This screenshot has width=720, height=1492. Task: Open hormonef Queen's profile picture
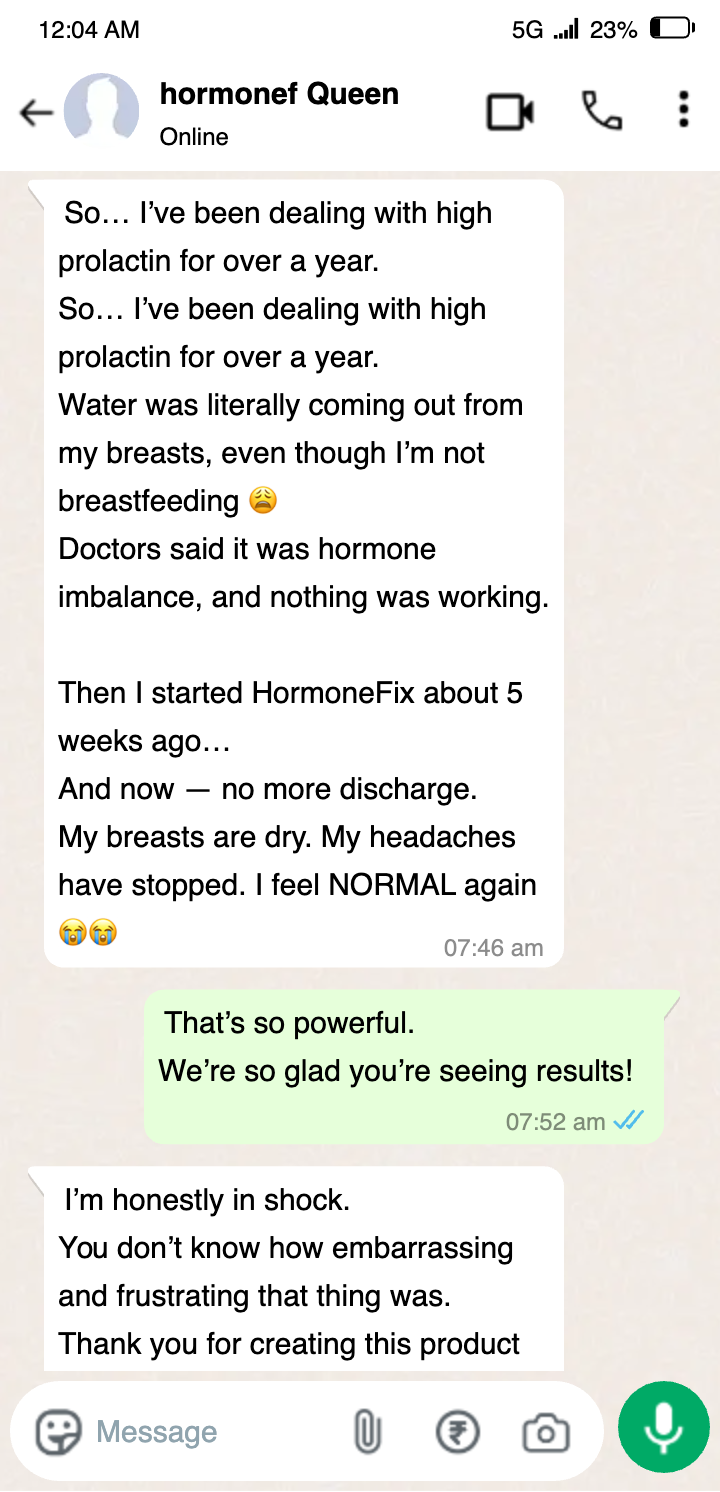(101, 112)
